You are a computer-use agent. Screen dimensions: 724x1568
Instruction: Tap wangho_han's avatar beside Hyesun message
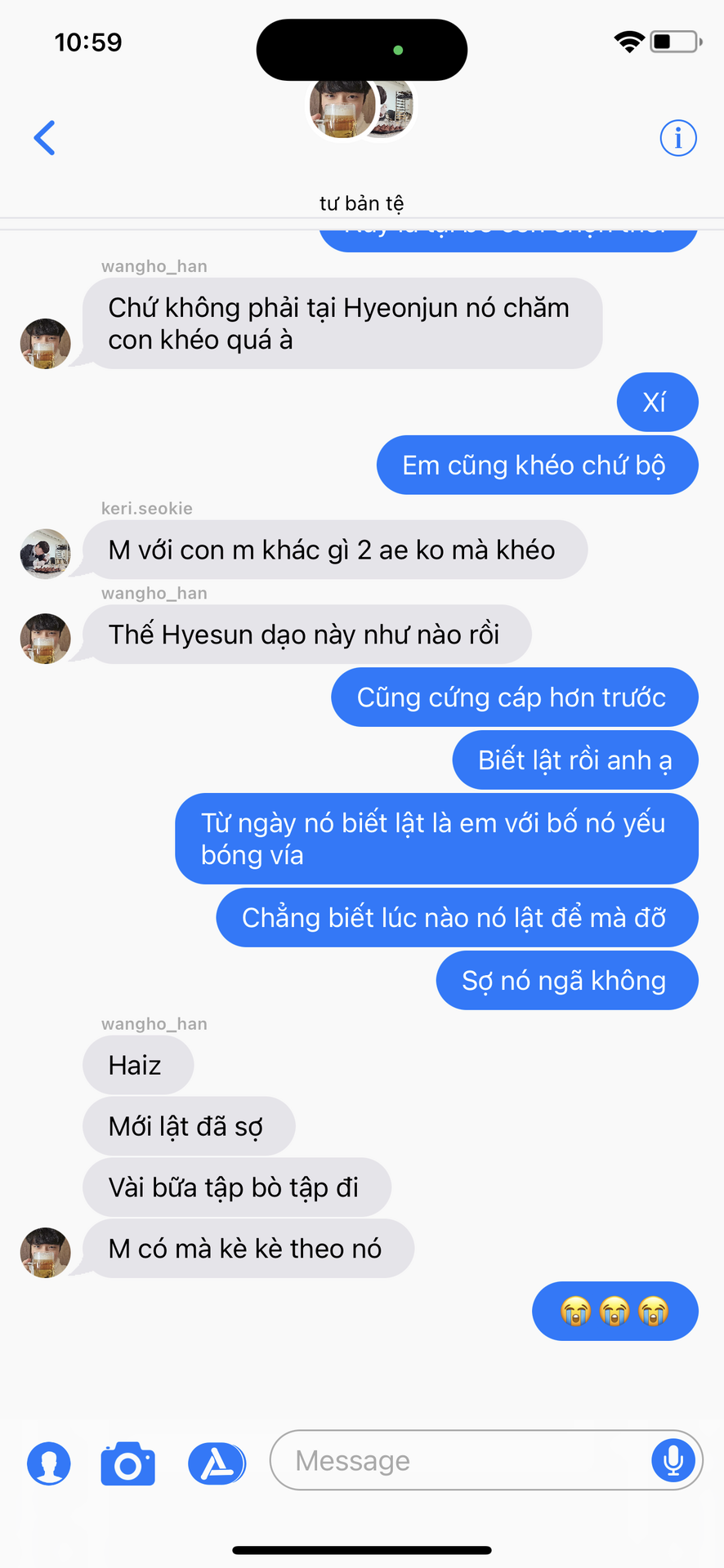45,638
